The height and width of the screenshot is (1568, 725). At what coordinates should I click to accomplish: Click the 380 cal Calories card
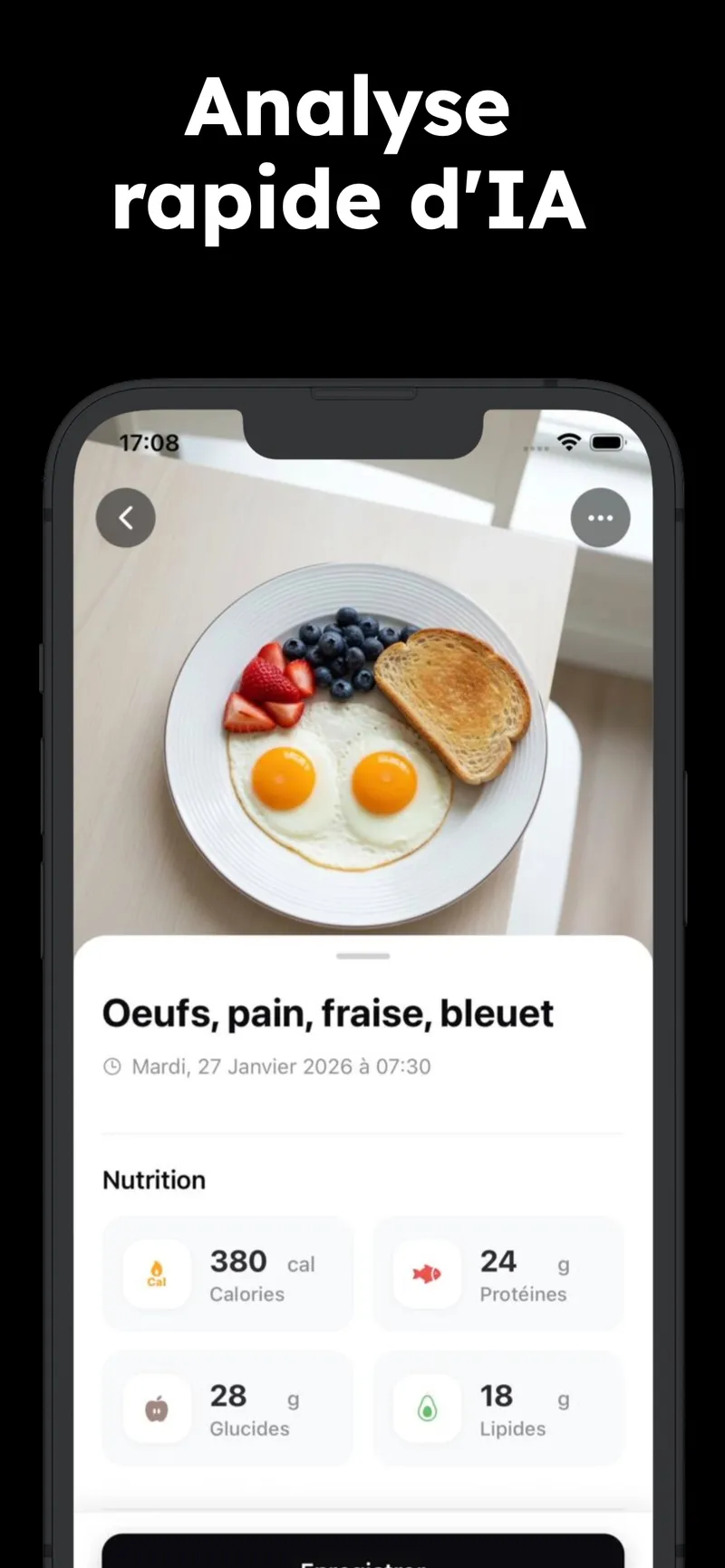[x=227, y=1275]
